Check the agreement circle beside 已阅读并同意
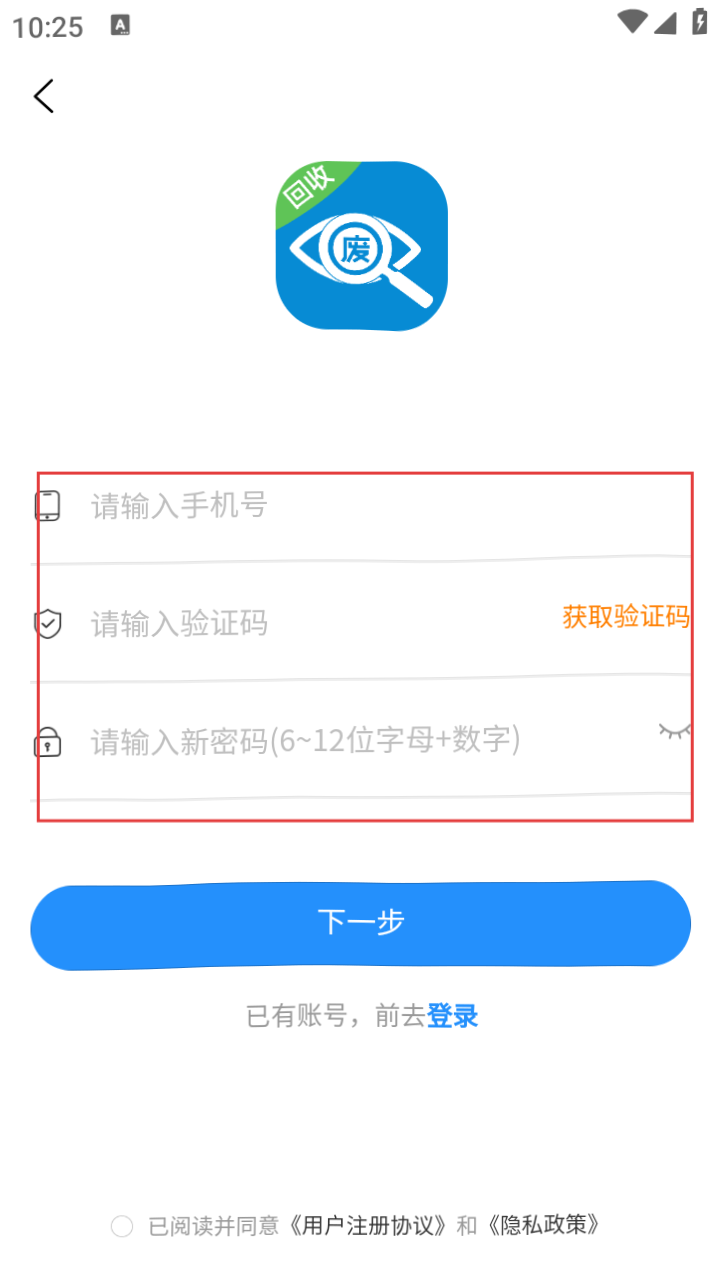Viewport: 718px width, 1275px height. click(122, 1226)
